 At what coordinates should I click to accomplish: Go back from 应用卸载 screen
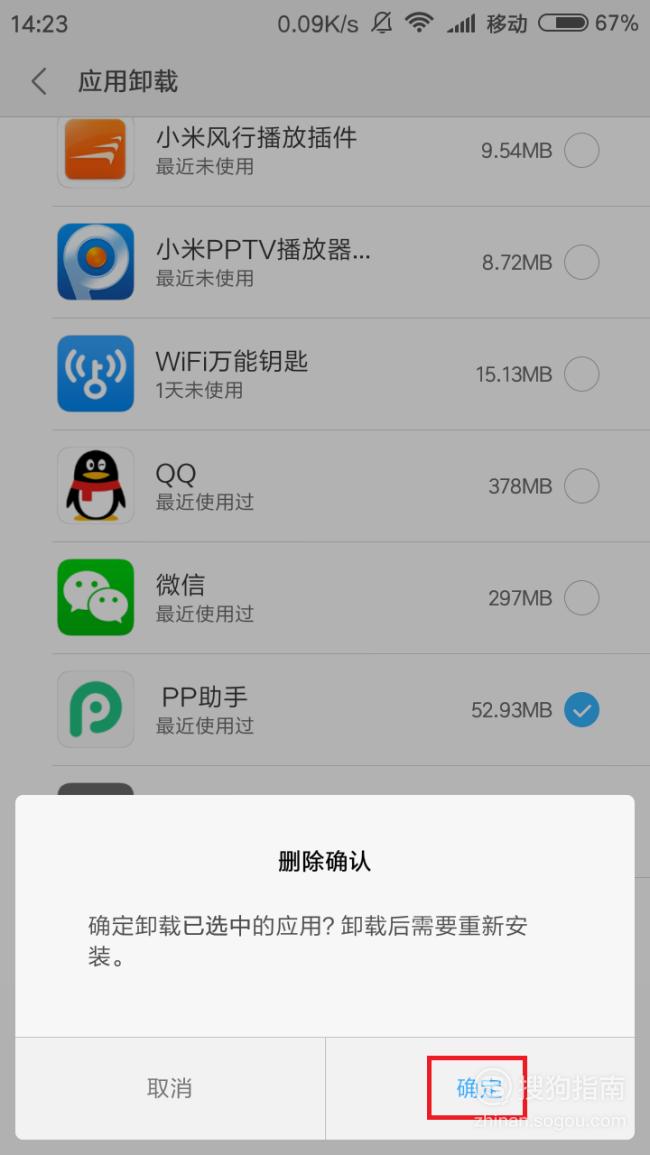click(39, 81)
